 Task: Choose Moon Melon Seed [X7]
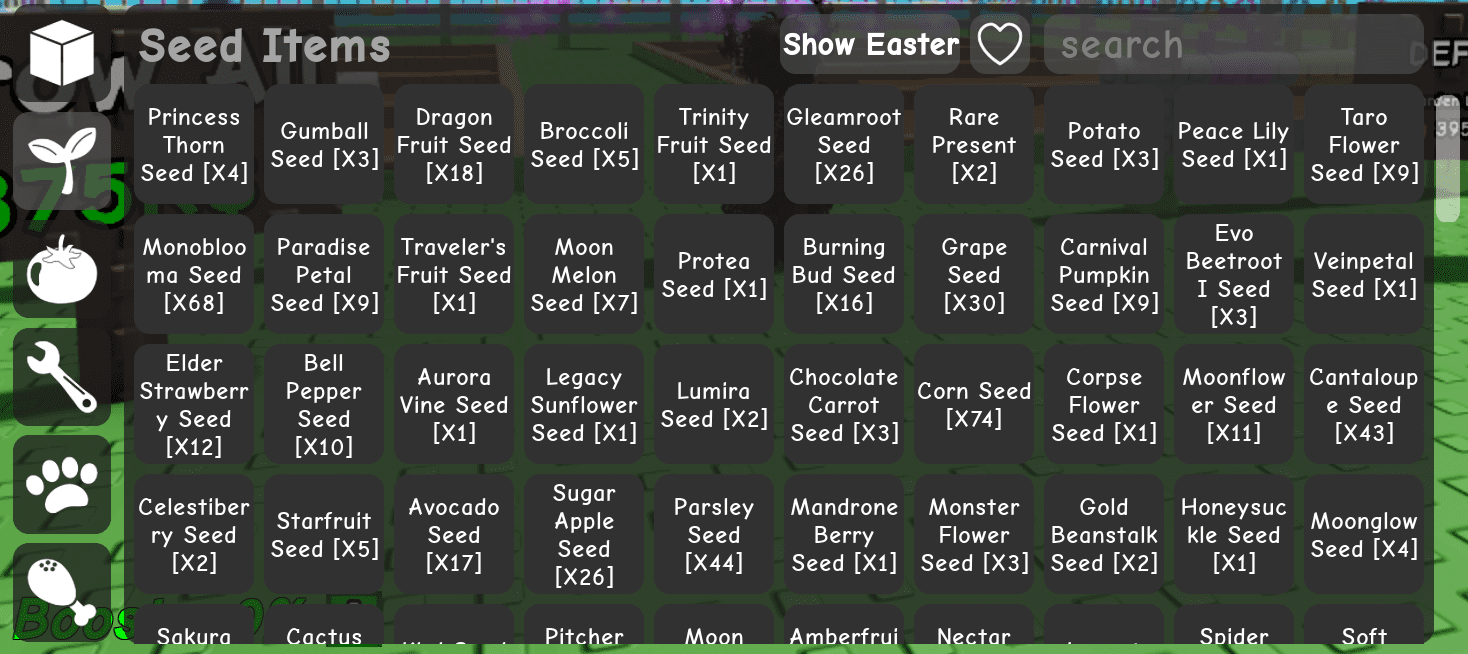(584, 275)
